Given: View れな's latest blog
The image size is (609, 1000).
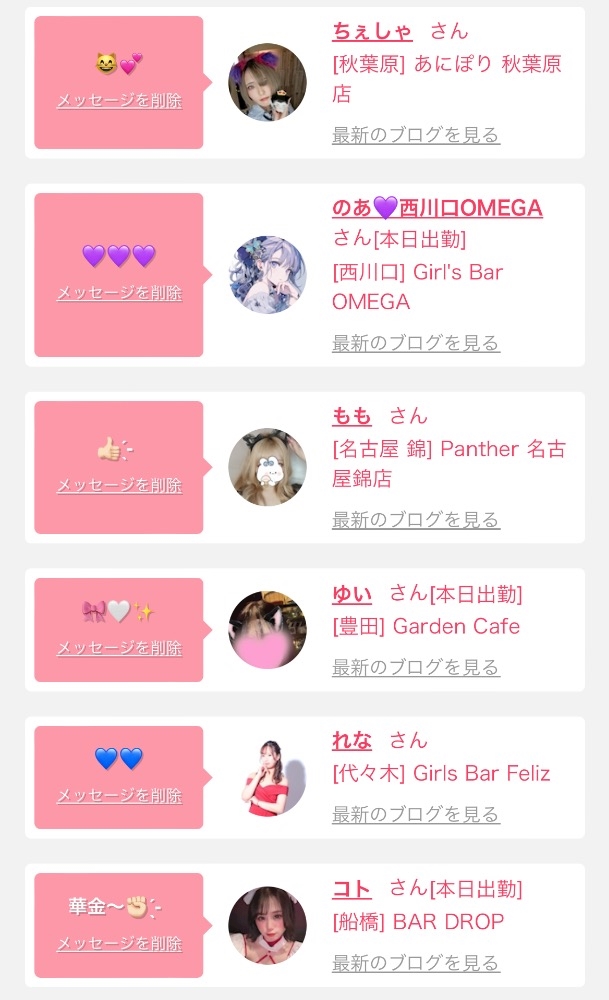Looking at the screenshot, I should (x=415, y=815).
